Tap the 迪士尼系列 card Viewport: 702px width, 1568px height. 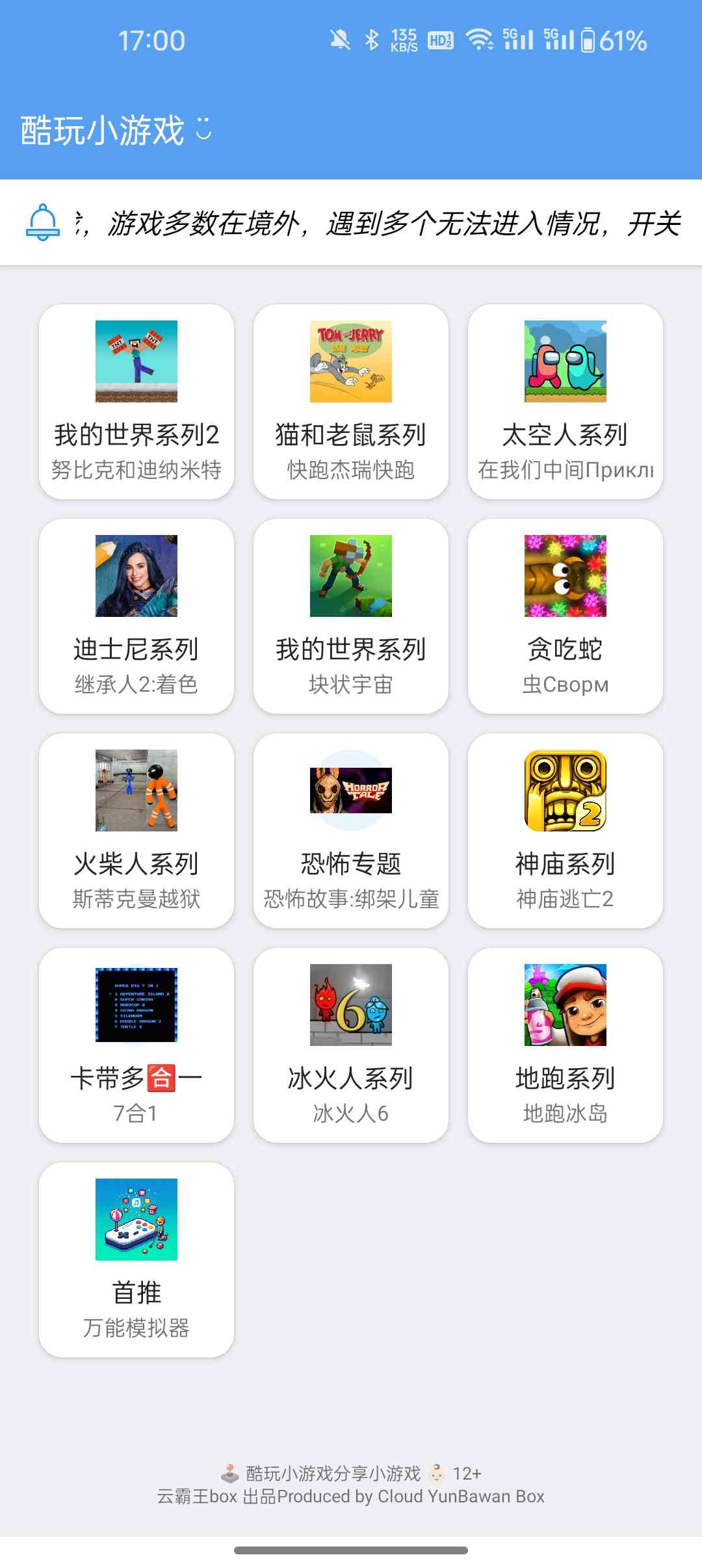coord(136,616)
